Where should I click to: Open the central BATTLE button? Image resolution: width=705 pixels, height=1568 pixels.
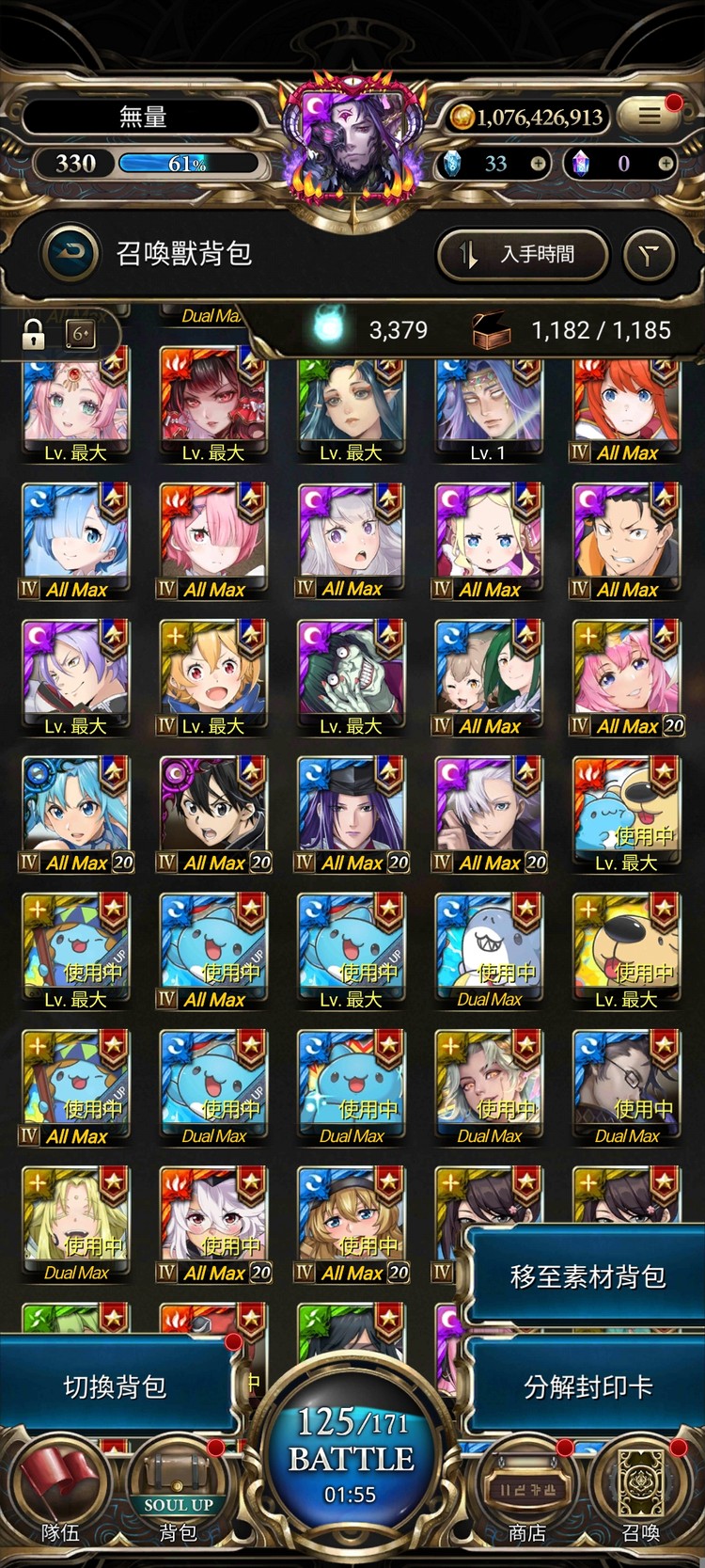tap(351, 1458)
